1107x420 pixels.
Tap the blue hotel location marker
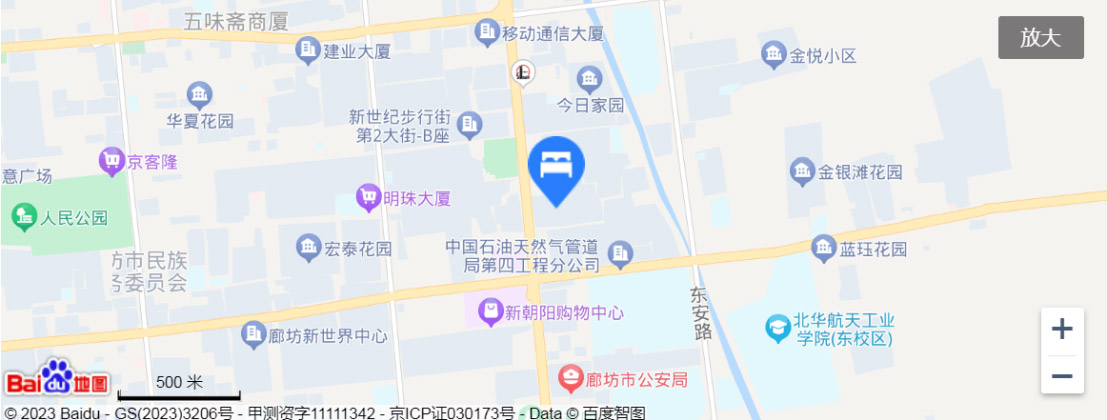tap(556, 165)
